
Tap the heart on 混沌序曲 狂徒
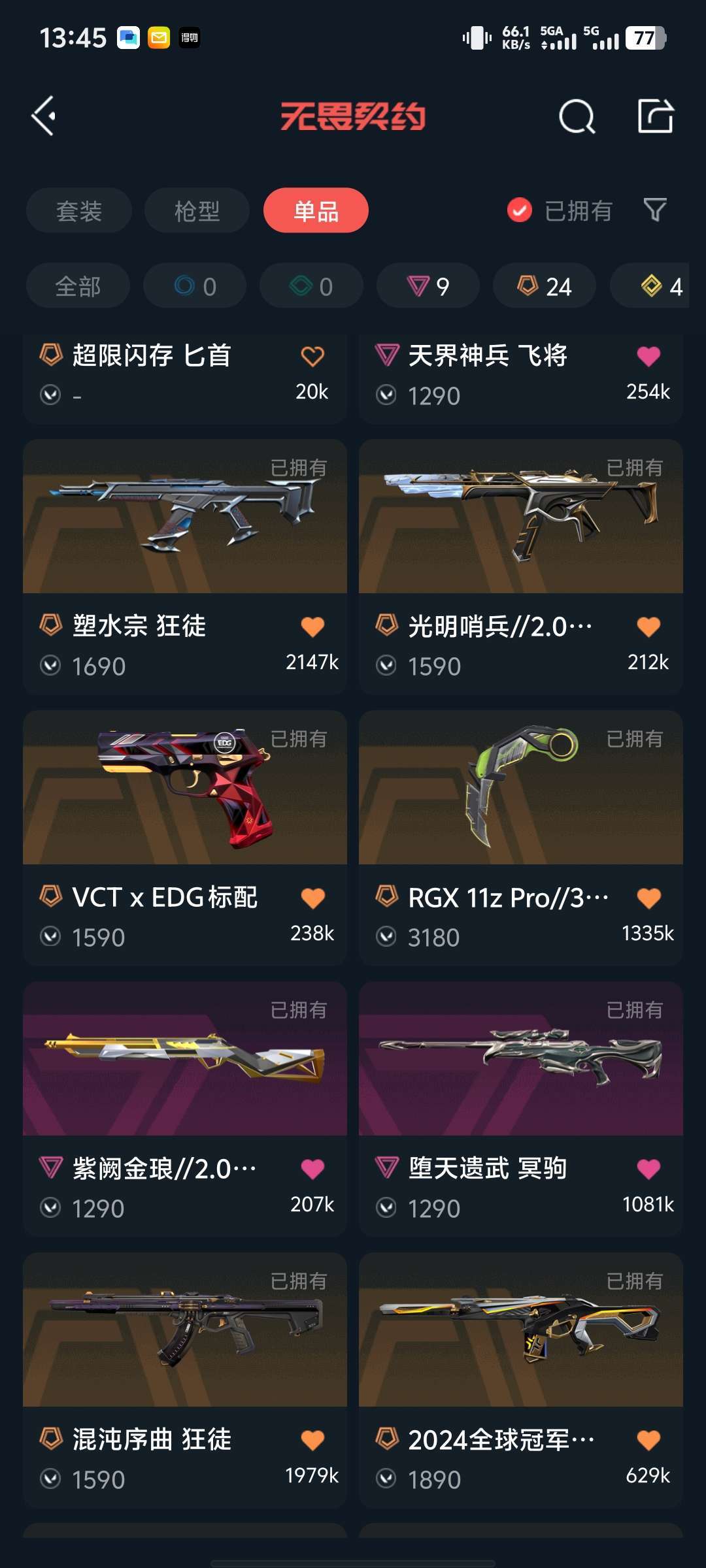(312, 1440)
